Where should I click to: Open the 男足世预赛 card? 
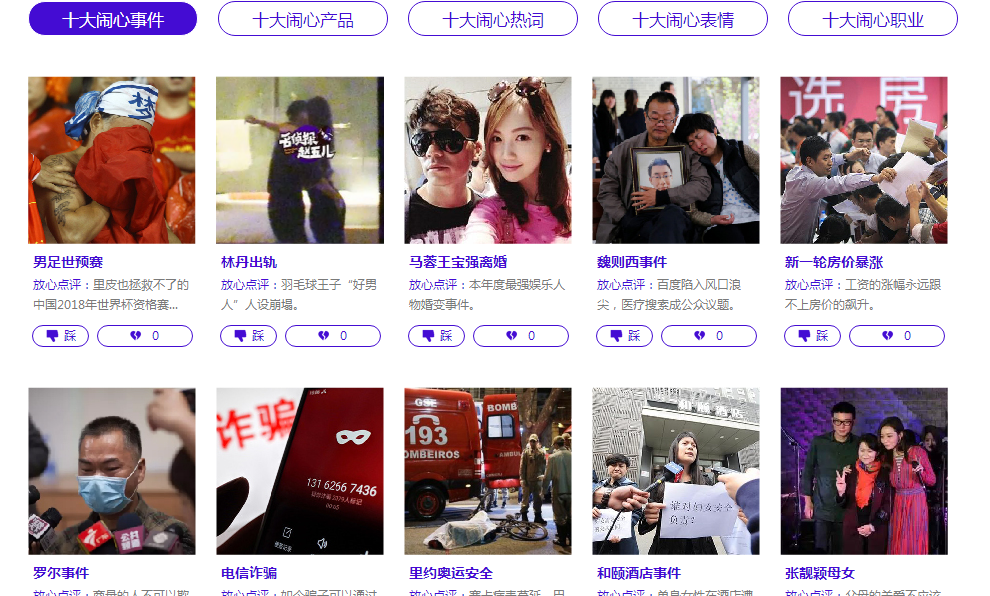[x=111, y=160]
